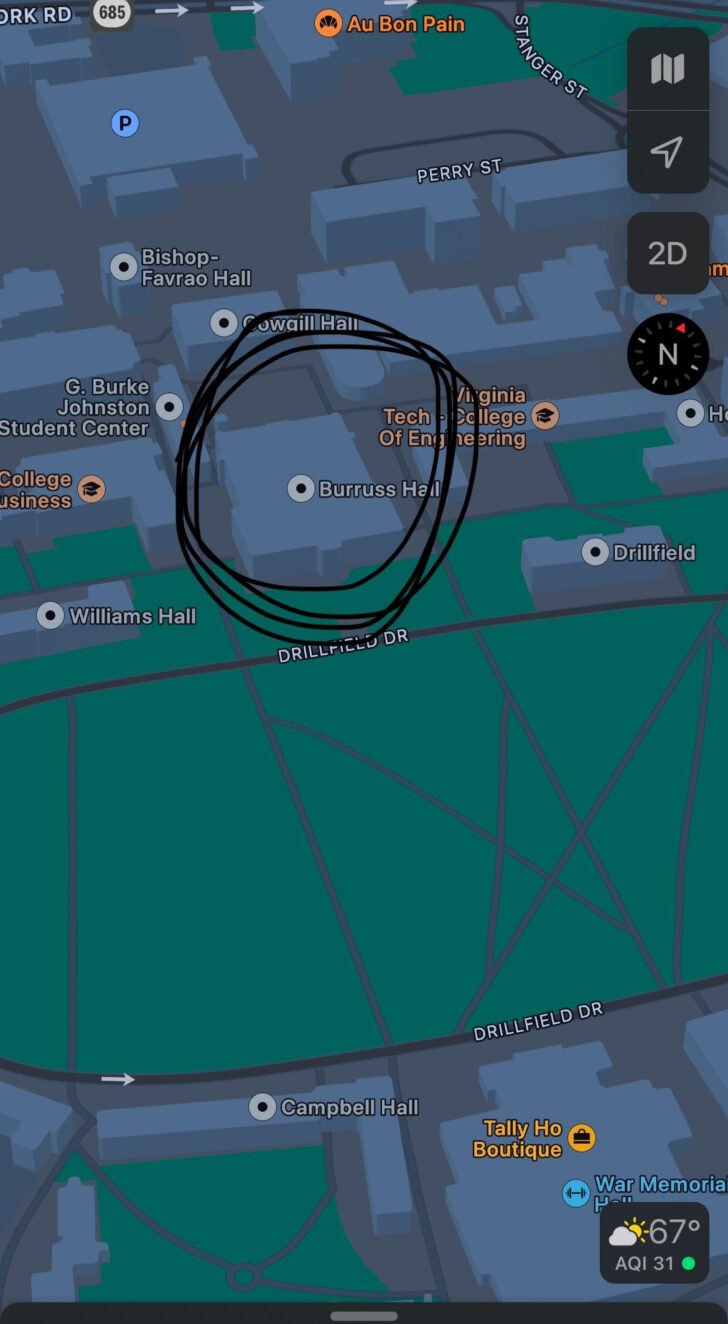Viewport: 728px width, 1324px height.
Task: Tap the parking pin
Action: point(125,124)
